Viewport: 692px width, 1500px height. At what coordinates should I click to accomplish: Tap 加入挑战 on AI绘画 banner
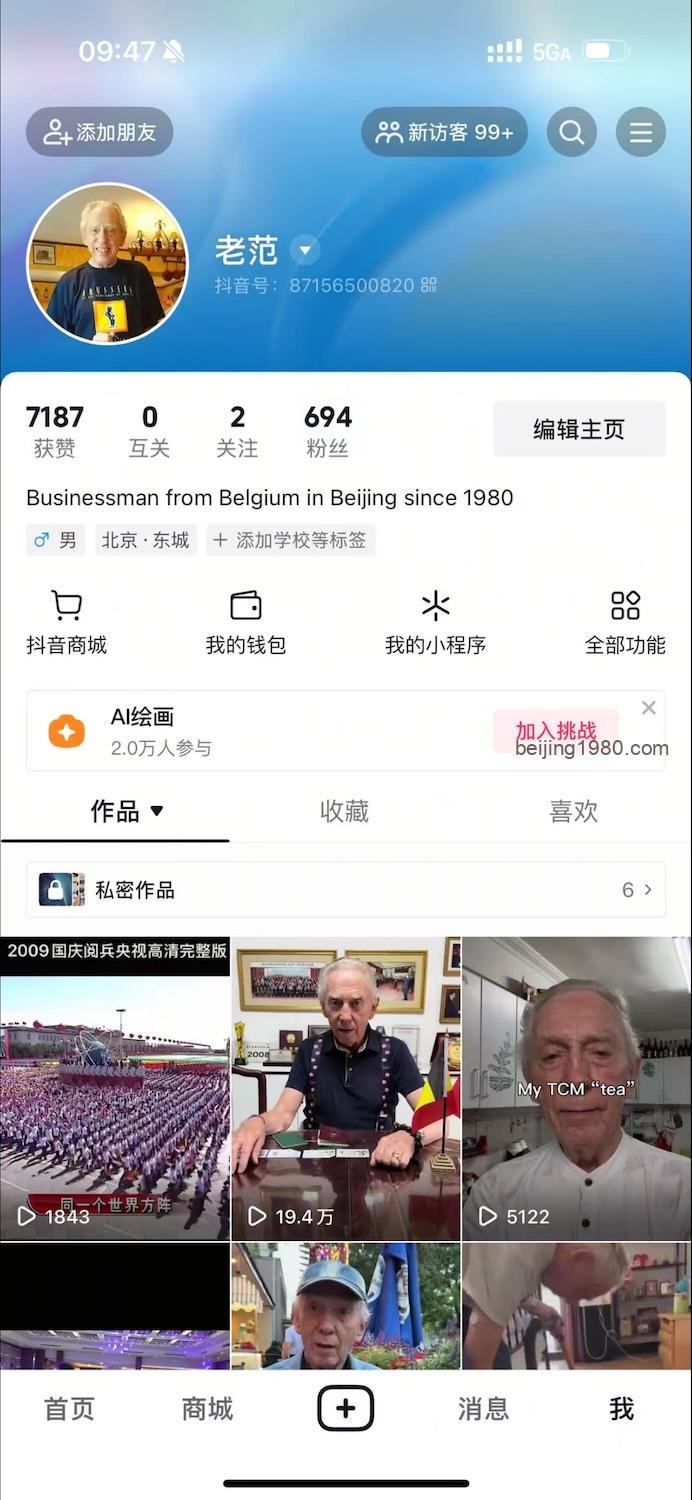coord(556,731)
